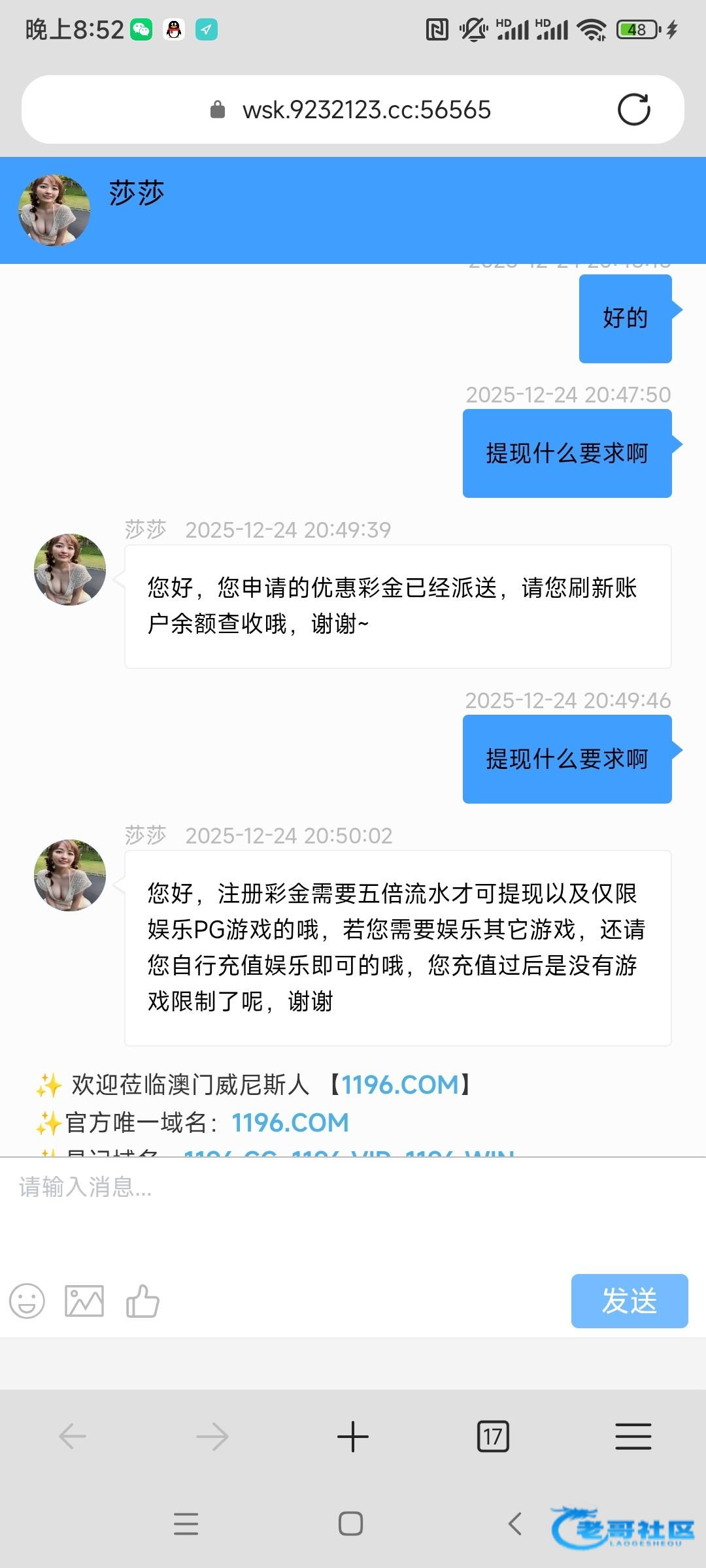
Task: Open a new browser tab
Action: click(353, 1437)
